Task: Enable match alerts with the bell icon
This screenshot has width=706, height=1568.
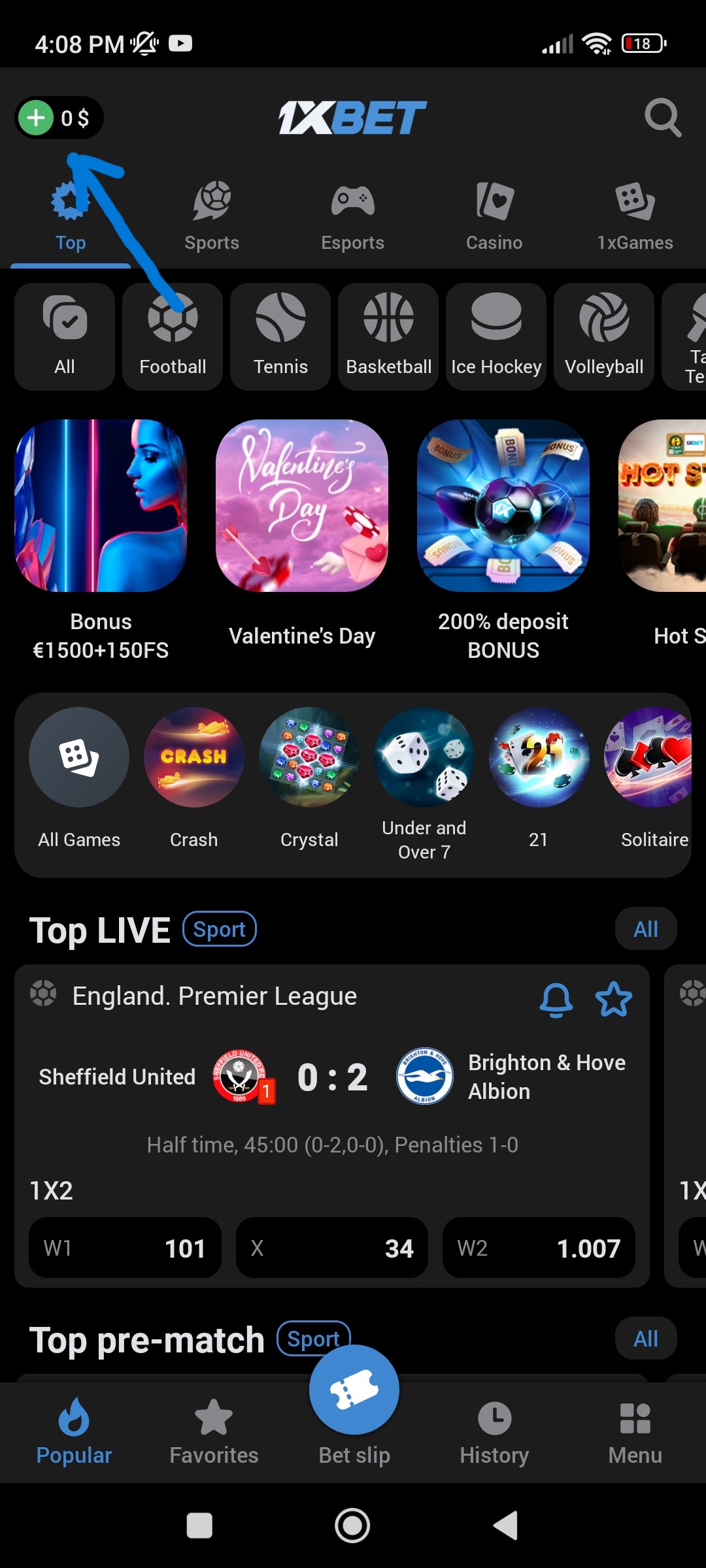Action: tap(556, 1000)
